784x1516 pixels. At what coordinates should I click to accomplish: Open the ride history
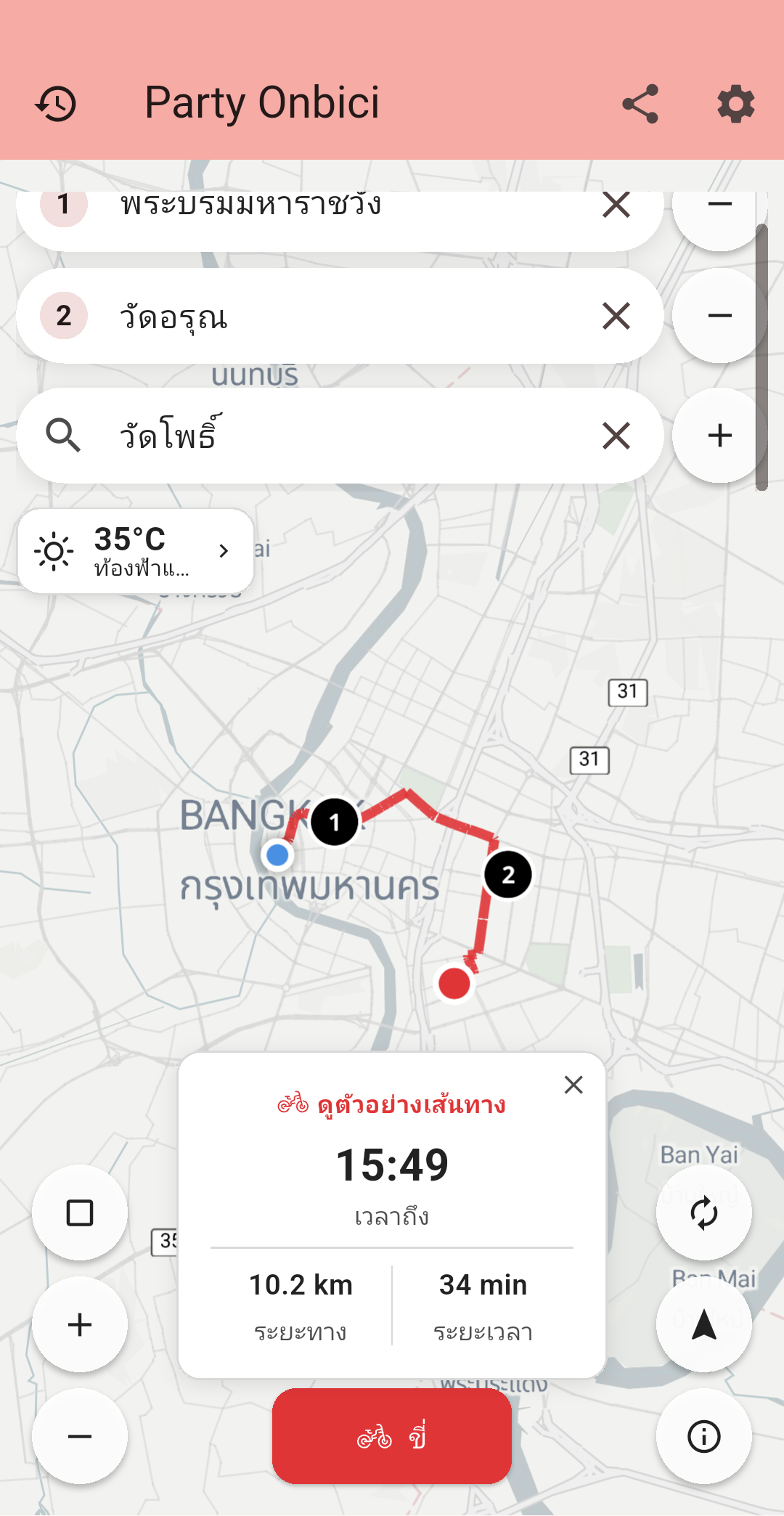(57, 102)
